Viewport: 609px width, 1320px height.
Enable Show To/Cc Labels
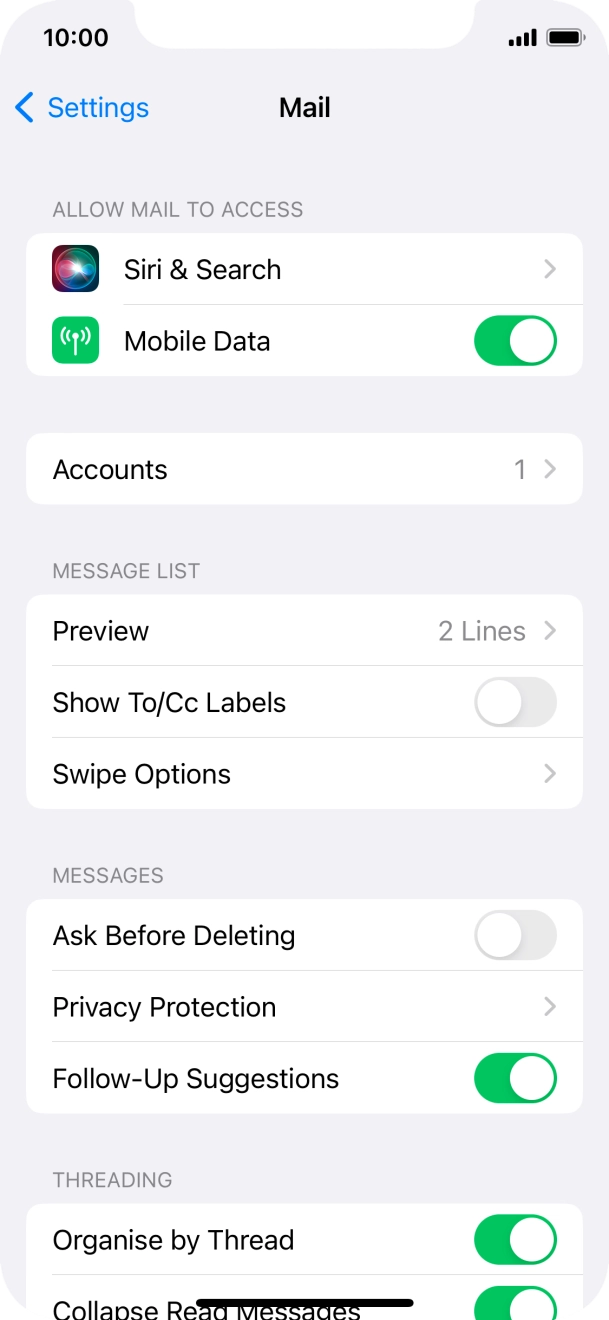coord(514,702)
